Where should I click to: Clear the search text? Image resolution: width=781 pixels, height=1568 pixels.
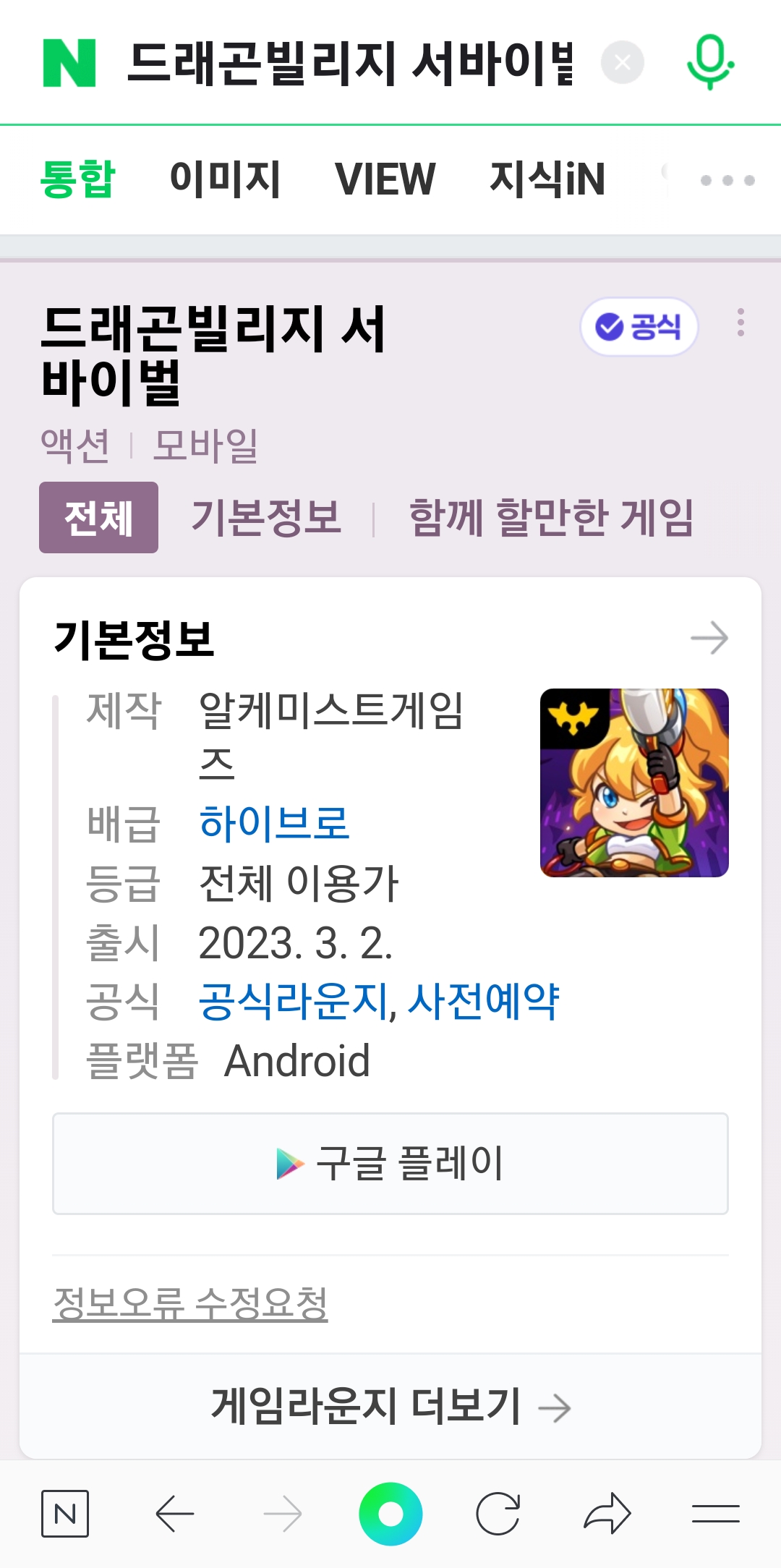622,64
